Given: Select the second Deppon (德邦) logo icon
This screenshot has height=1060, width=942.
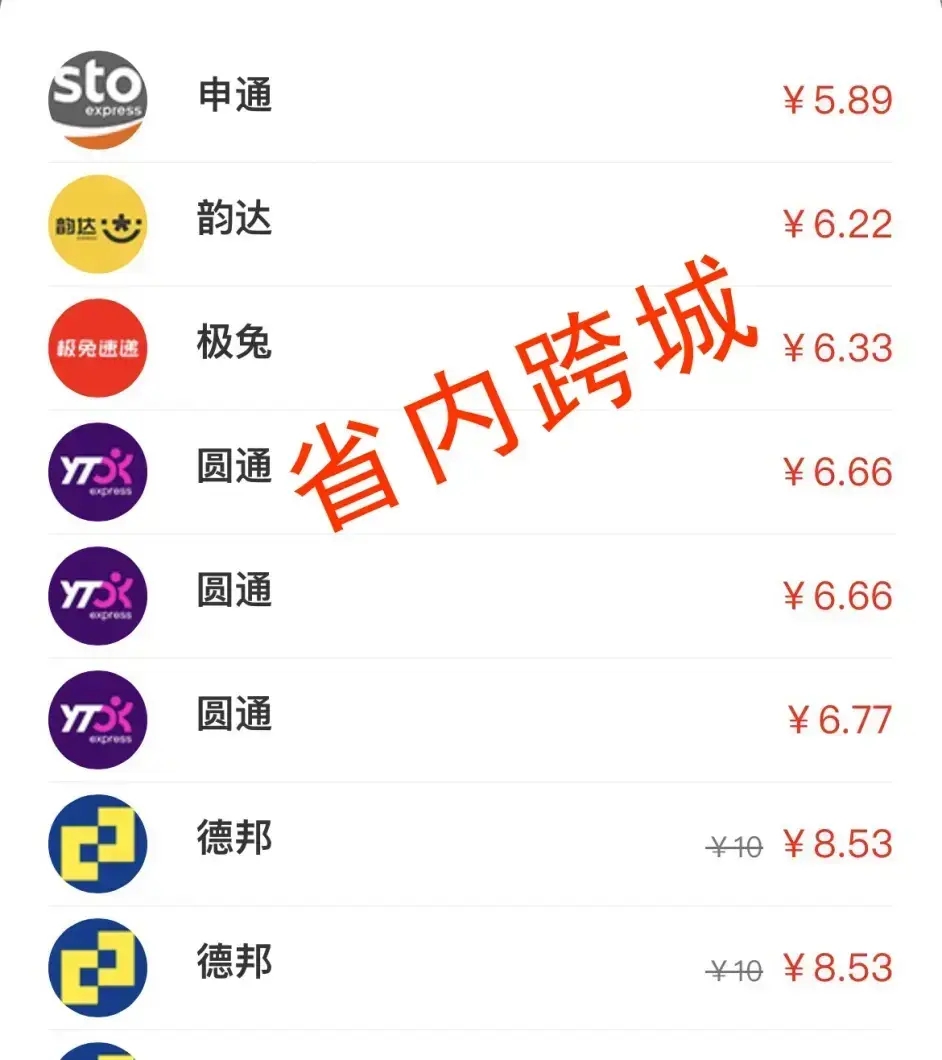Looking at the screenshot, I should click(x=97, y=967).
